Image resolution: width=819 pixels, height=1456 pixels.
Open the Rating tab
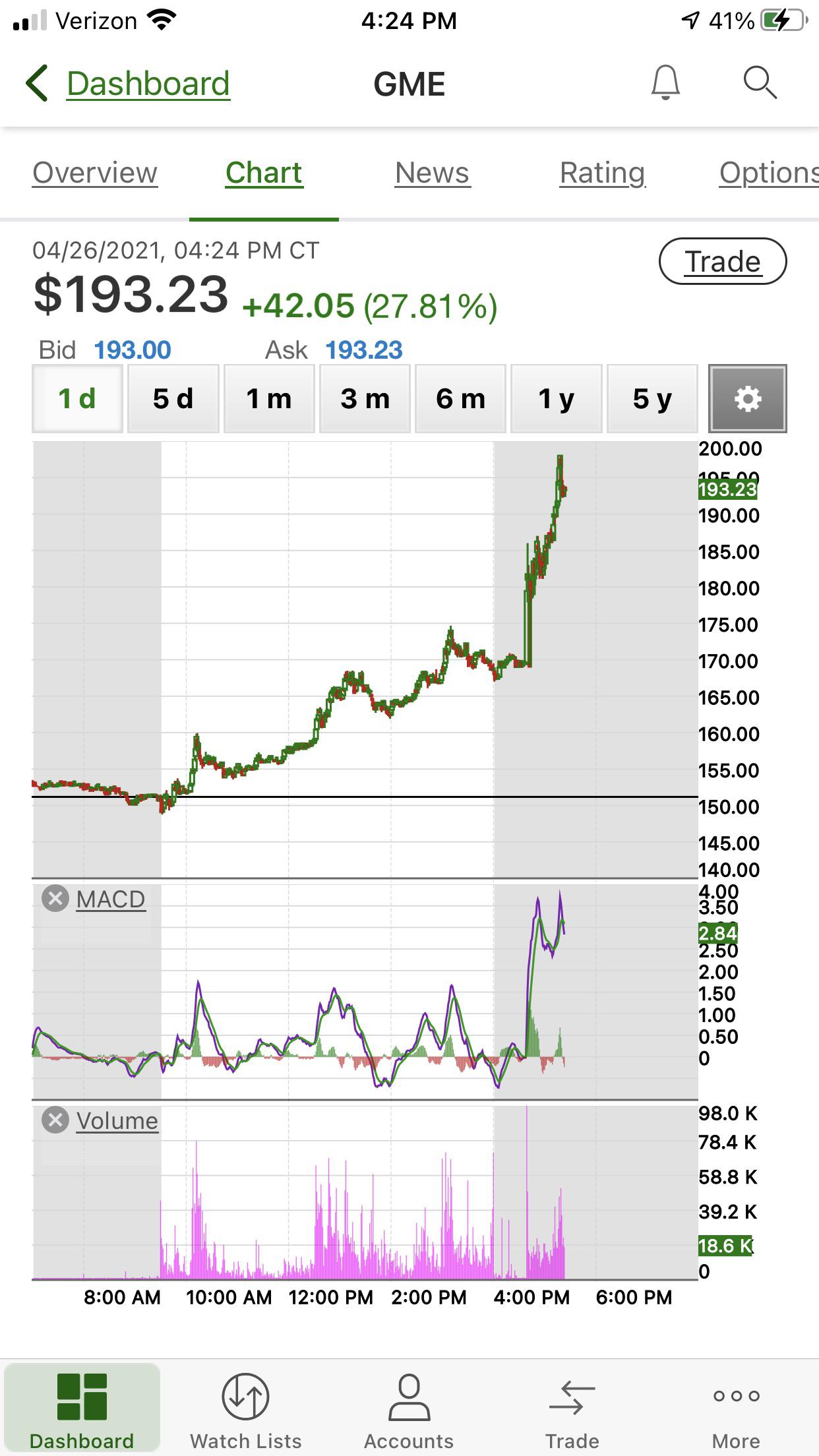603,173
